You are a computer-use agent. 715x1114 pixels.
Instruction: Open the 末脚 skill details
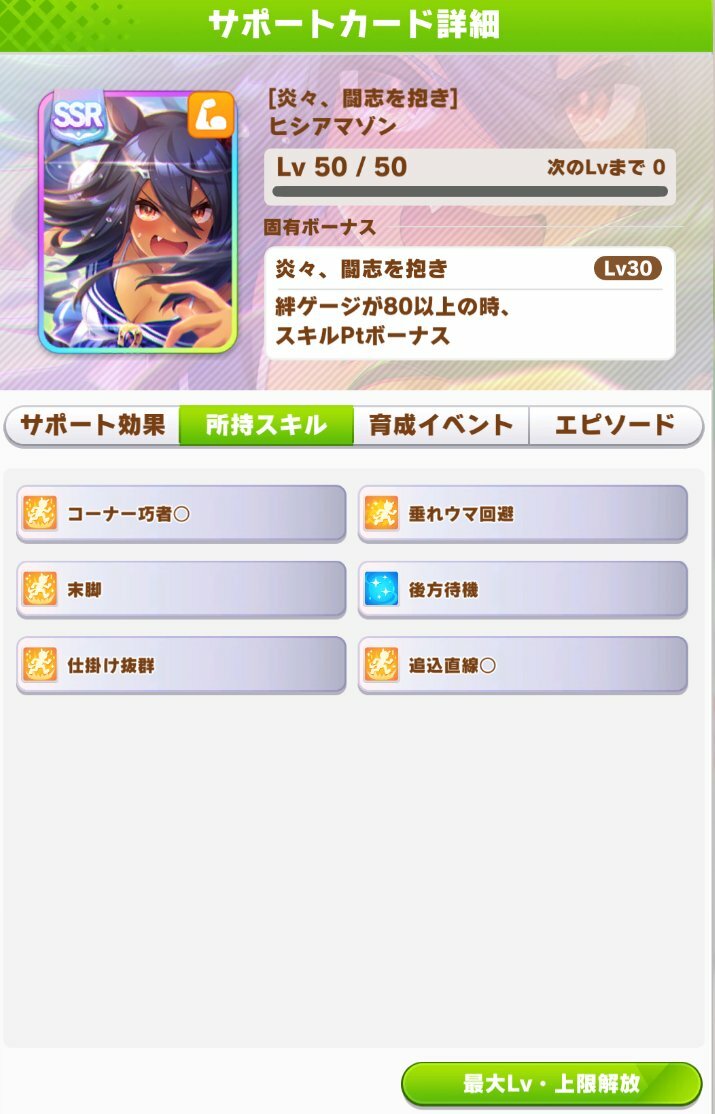click(x=181, y=590)
